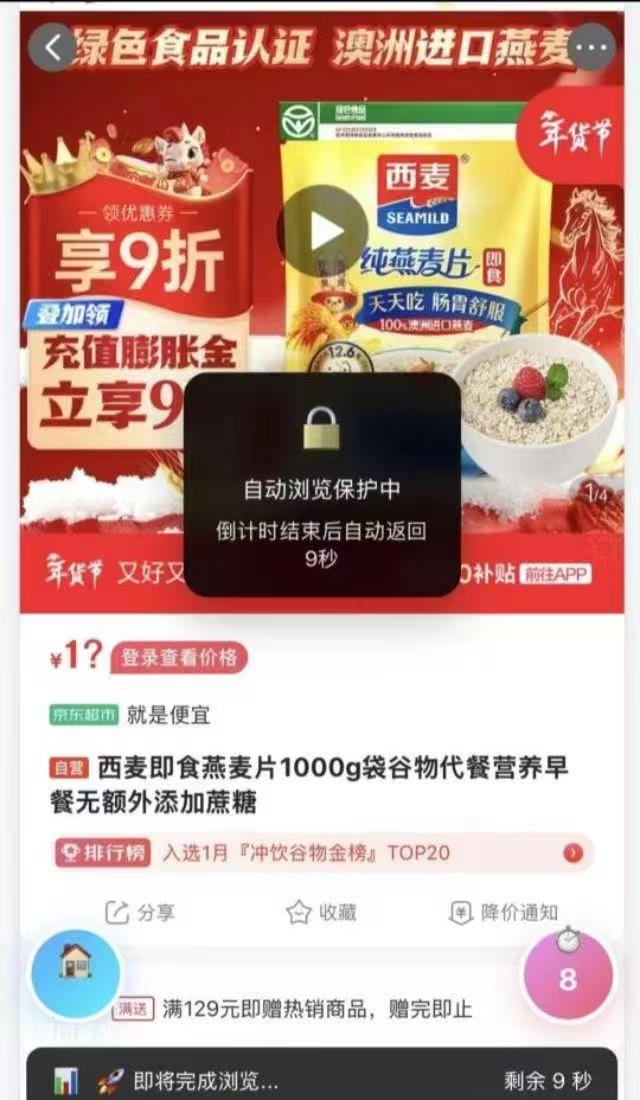The height and width of the screenshot is (1100, 640).
Task: Play the product video
Action: 322,231
